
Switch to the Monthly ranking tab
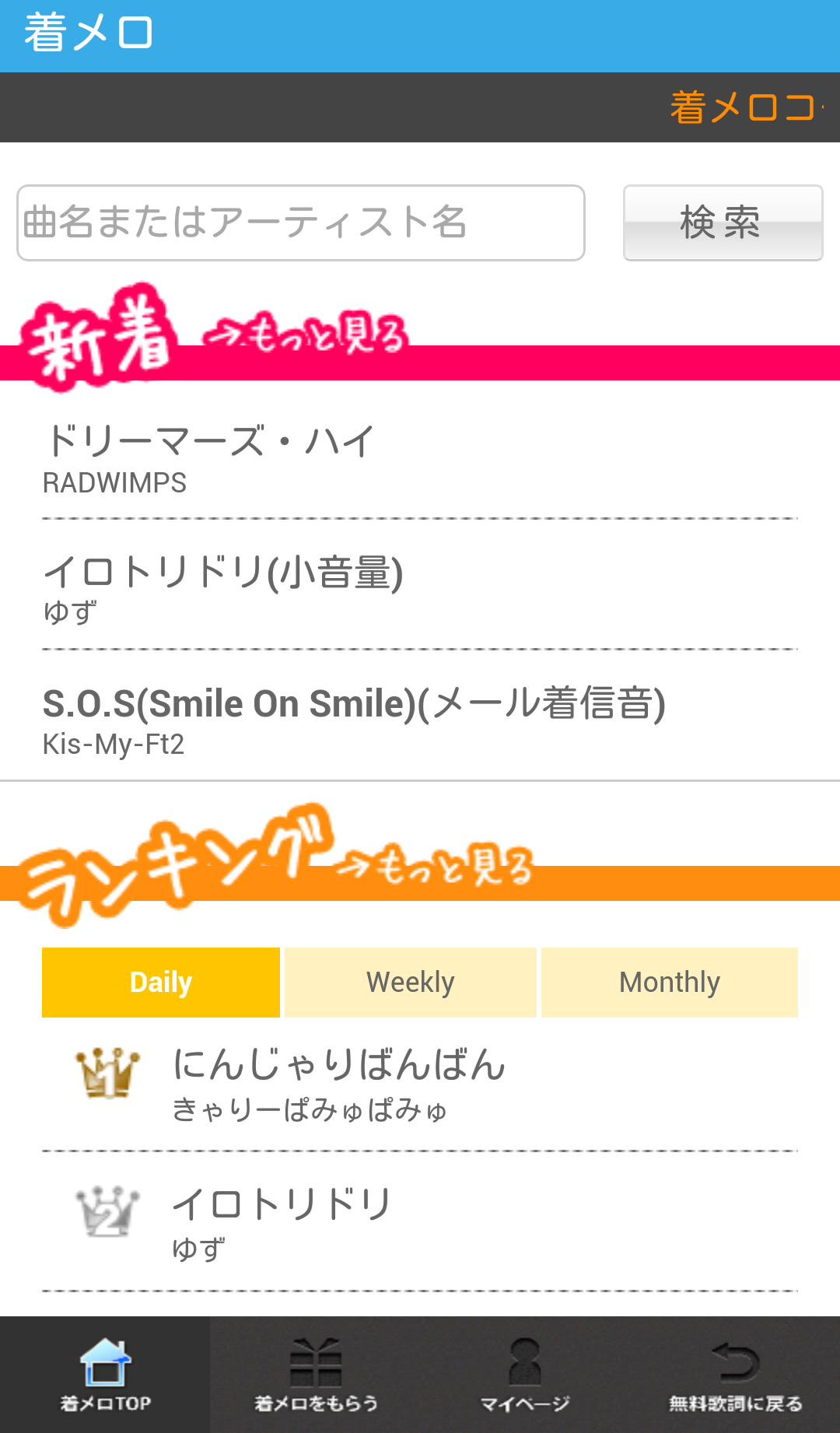[x=670, y=983]
